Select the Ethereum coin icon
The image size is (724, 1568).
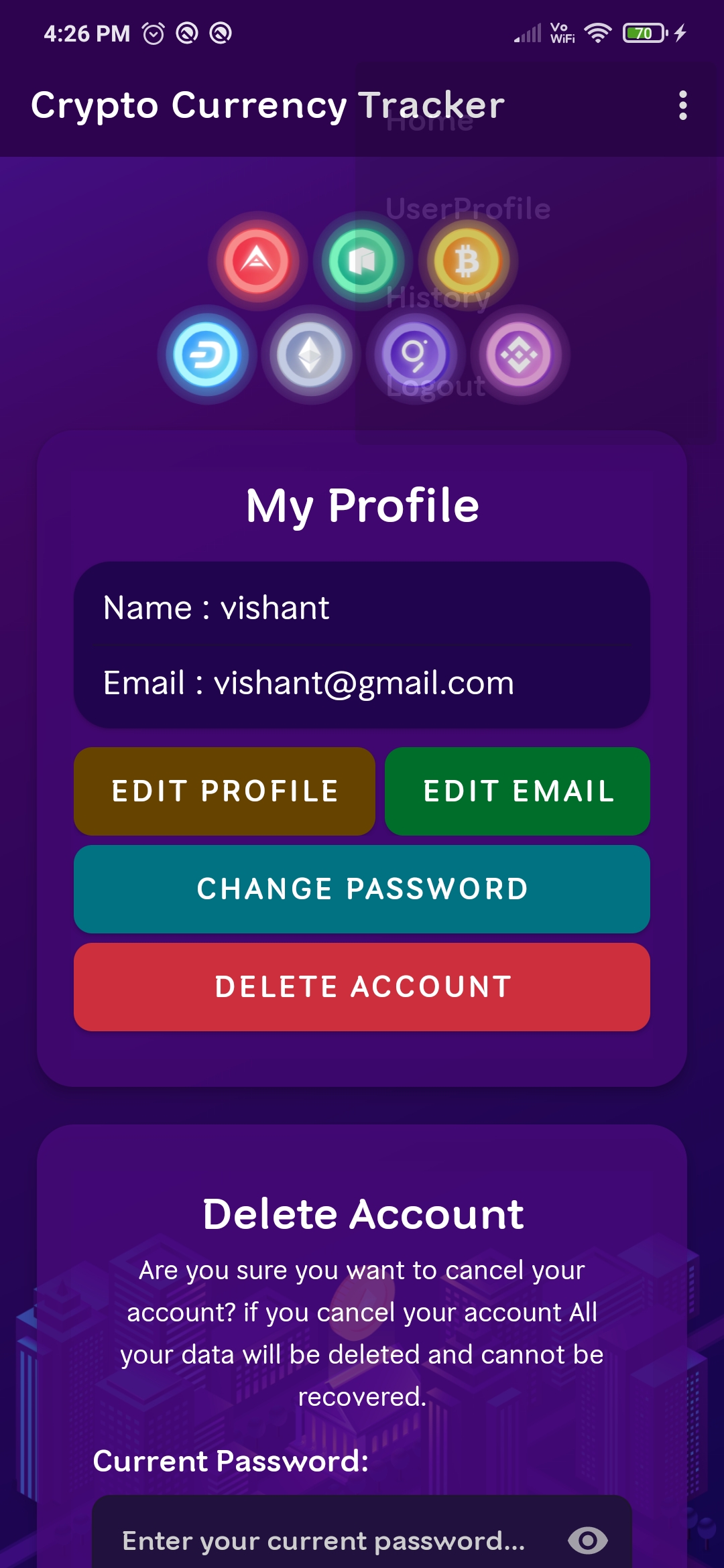pyautogui.click(x=308, y=355)
